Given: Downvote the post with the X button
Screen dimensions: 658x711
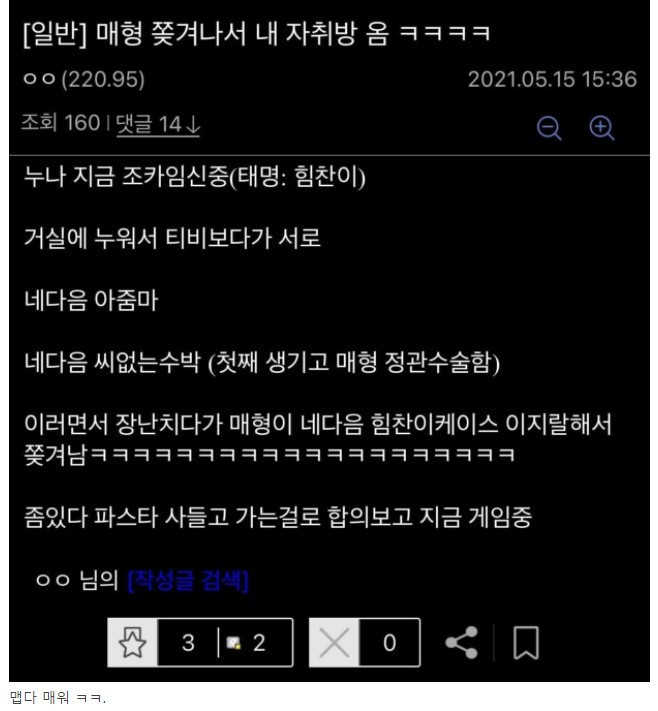Looking at the screenshot, I should [334, 642].
